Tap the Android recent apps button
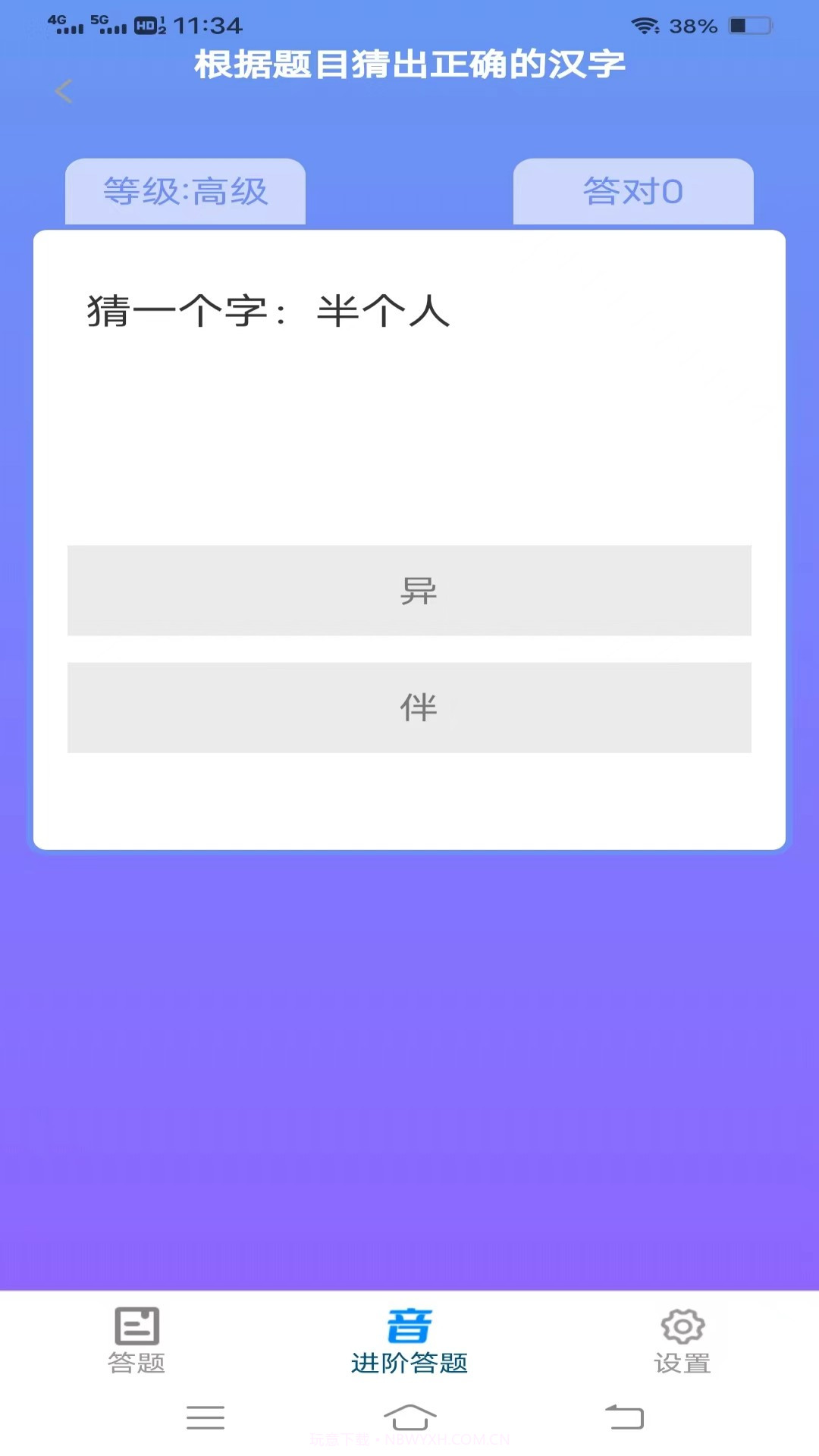 206,1417
